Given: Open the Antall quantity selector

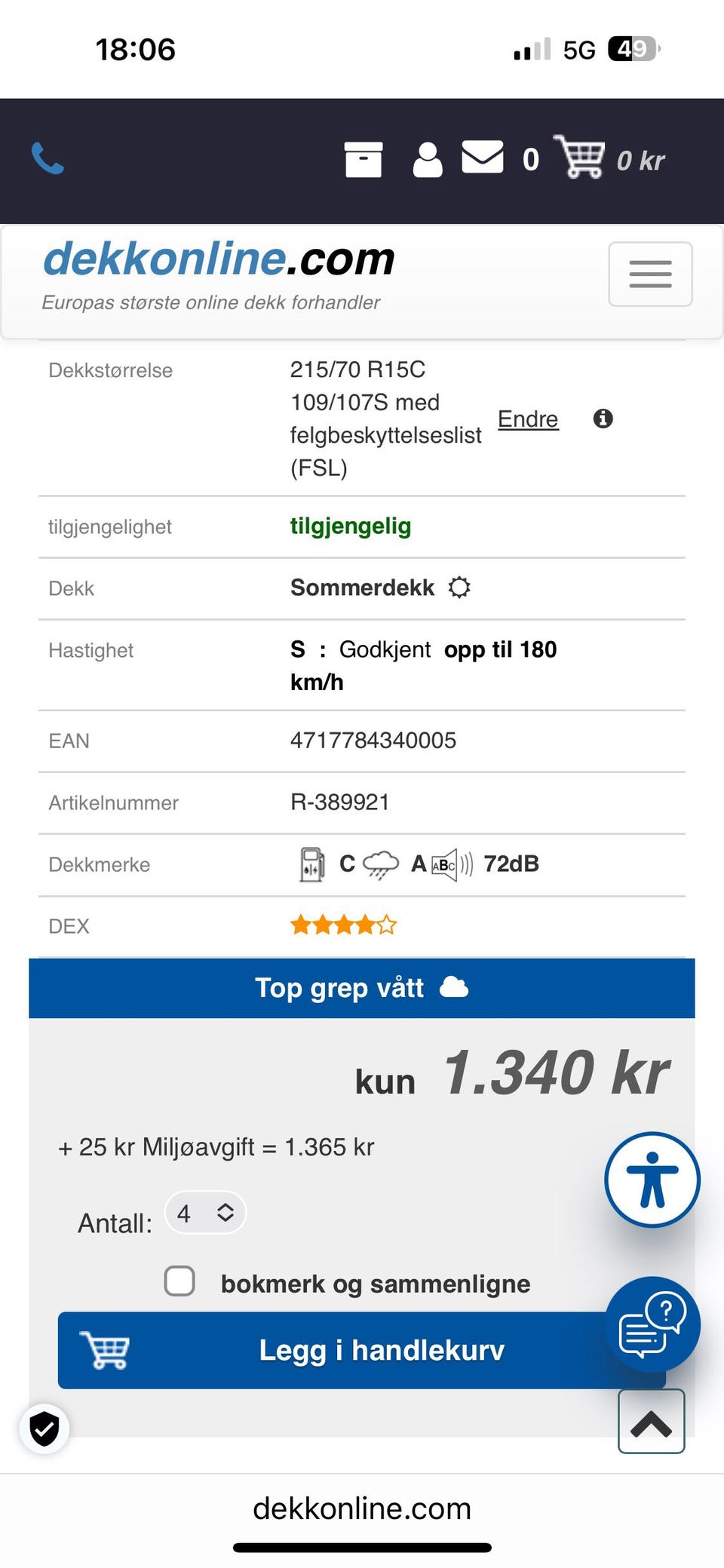Looking at the screenshot, I should (204, 1213).
